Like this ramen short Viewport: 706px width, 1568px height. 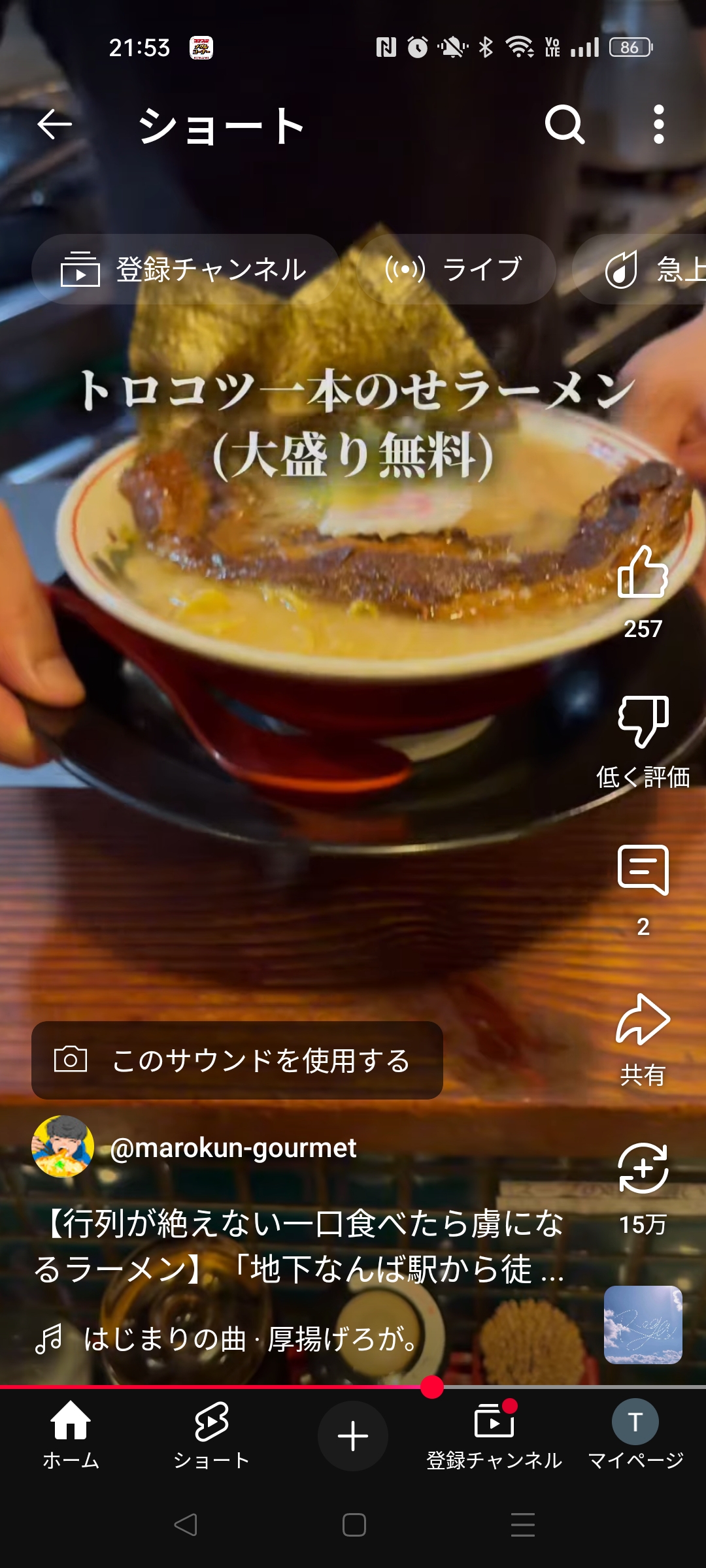coord(643,573)
